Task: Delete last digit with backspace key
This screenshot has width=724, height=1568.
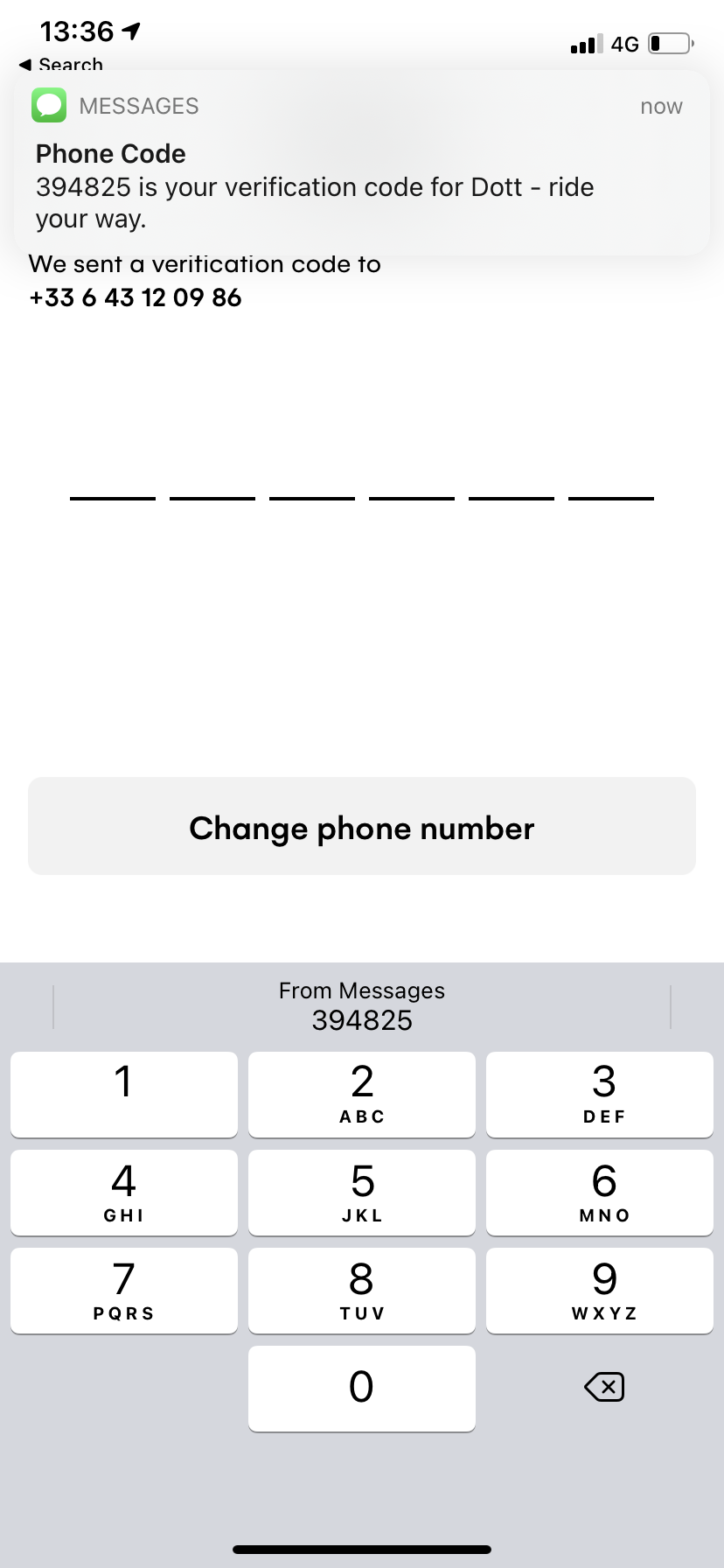Action: click(603, 1387)
